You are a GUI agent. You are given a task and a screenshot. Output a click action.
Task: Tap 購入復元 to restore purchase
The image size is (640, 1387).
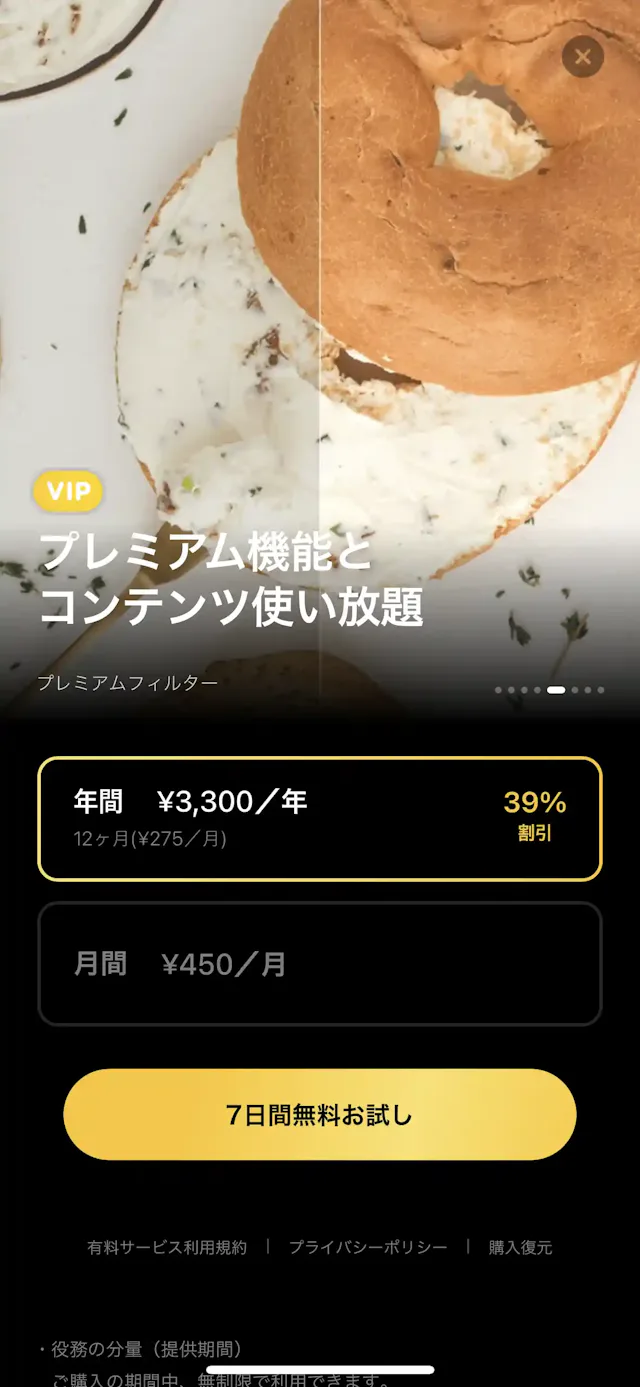click(x=520, y=1247)
